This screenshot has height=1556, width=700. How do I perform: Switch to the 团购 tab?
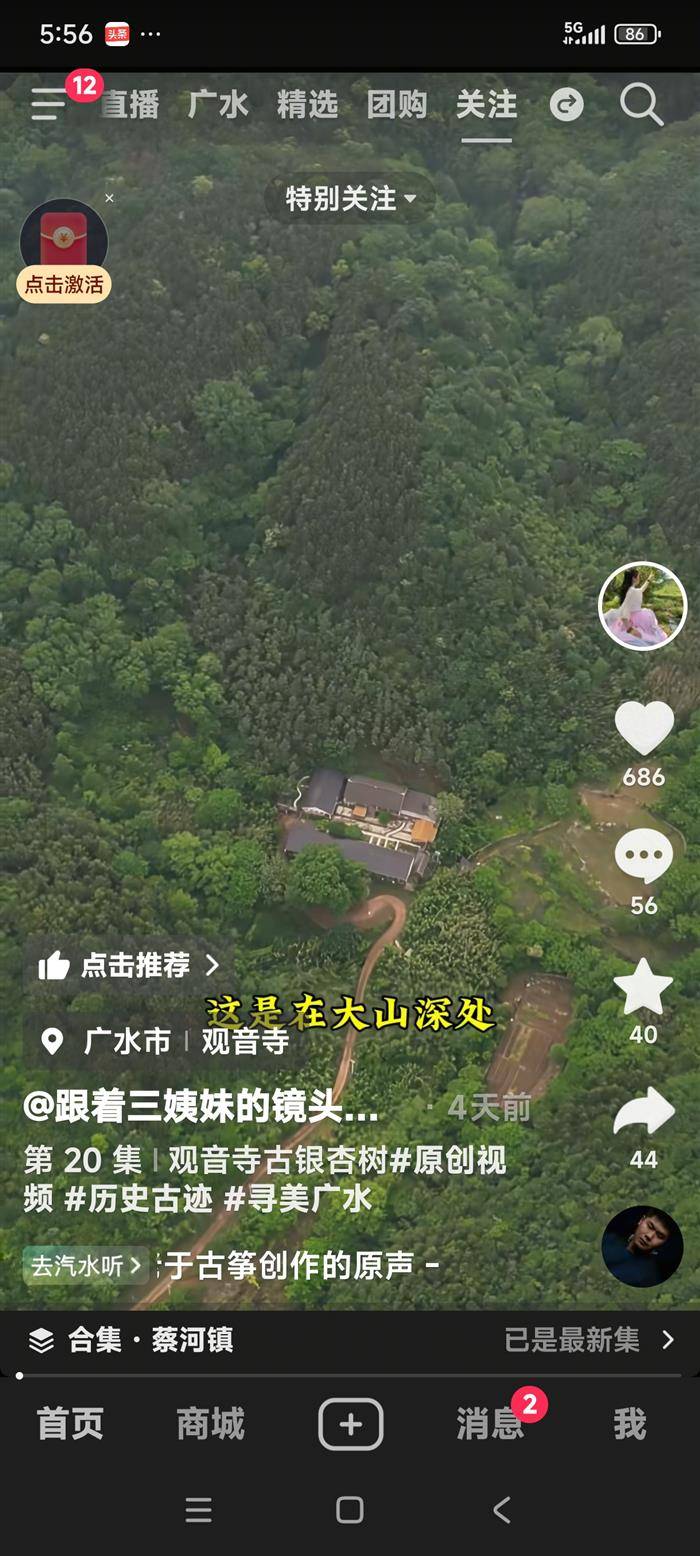point(397,104)
